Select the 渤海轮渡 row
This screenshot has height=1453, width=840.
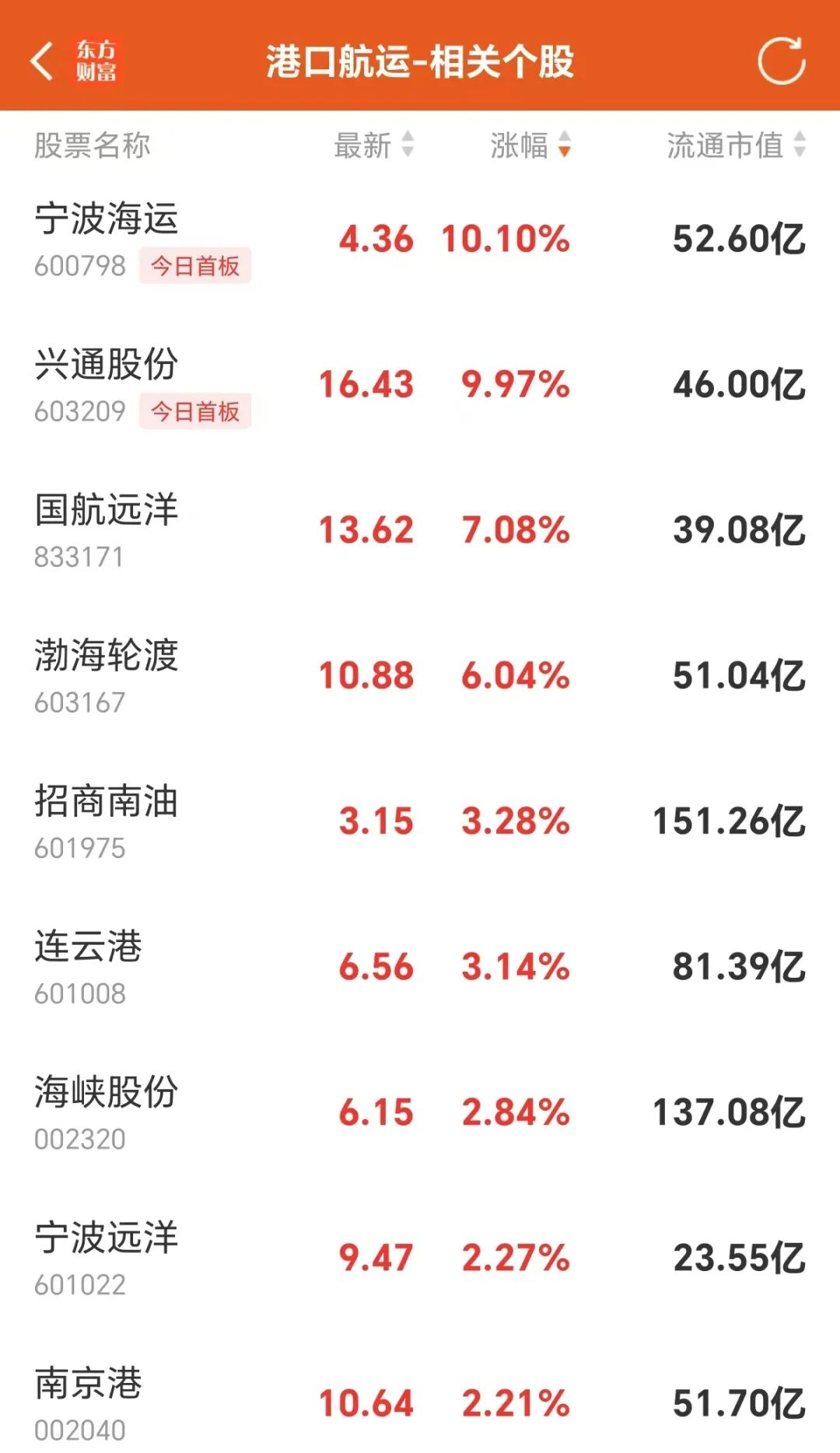point(420,676)
